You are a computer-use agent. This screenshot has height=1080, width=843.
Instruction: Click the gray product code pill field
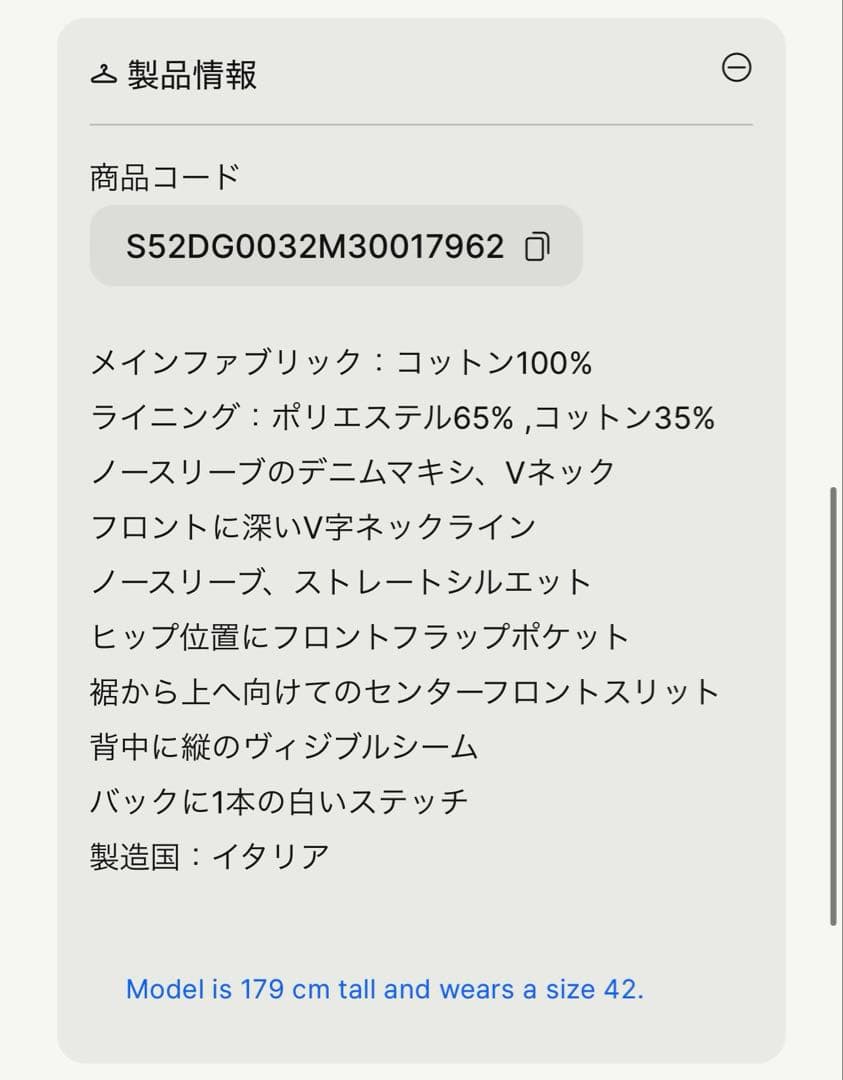(x=336, y=245)
